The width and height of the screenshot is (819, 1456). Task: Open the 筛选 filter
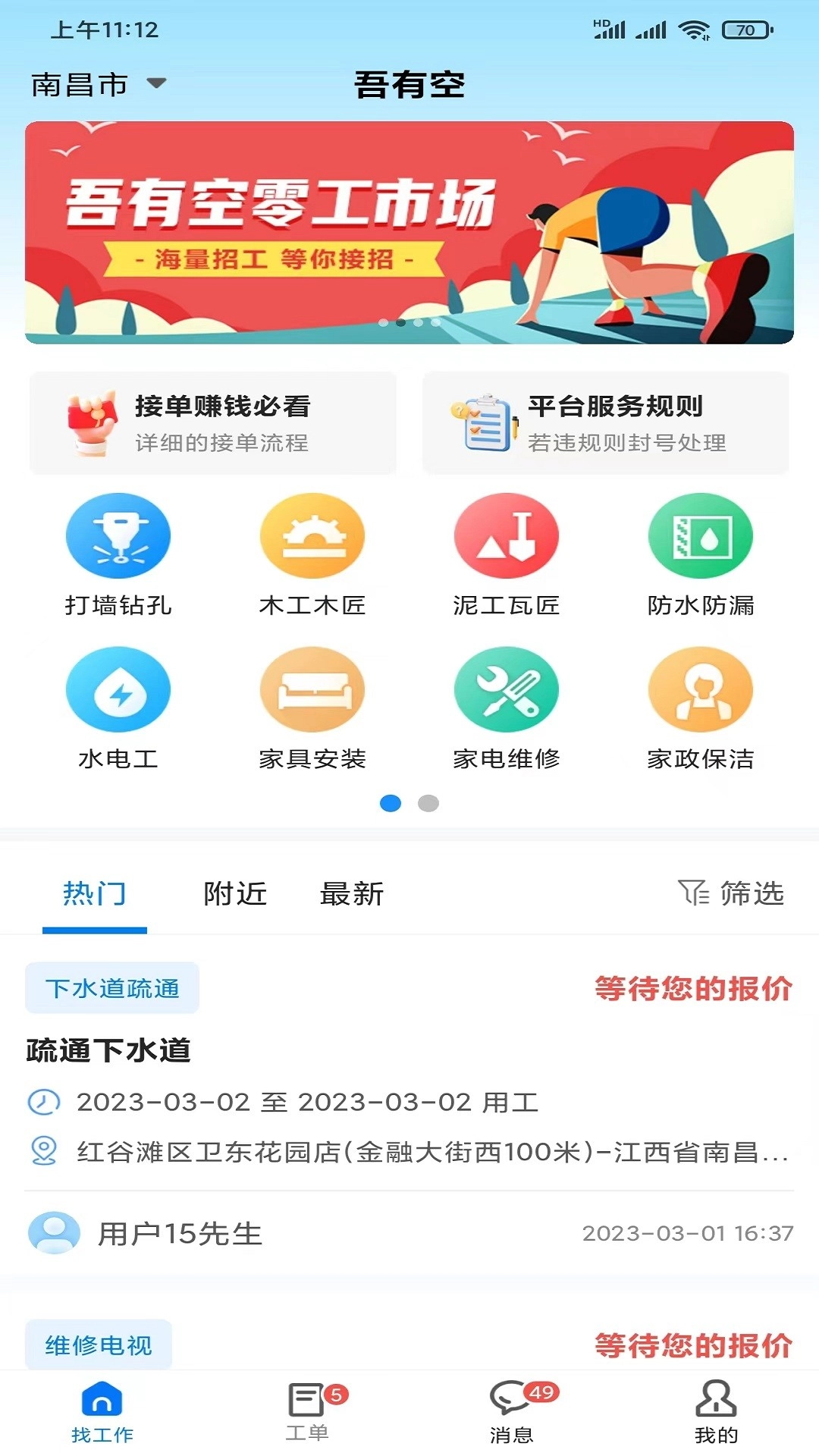731,893
